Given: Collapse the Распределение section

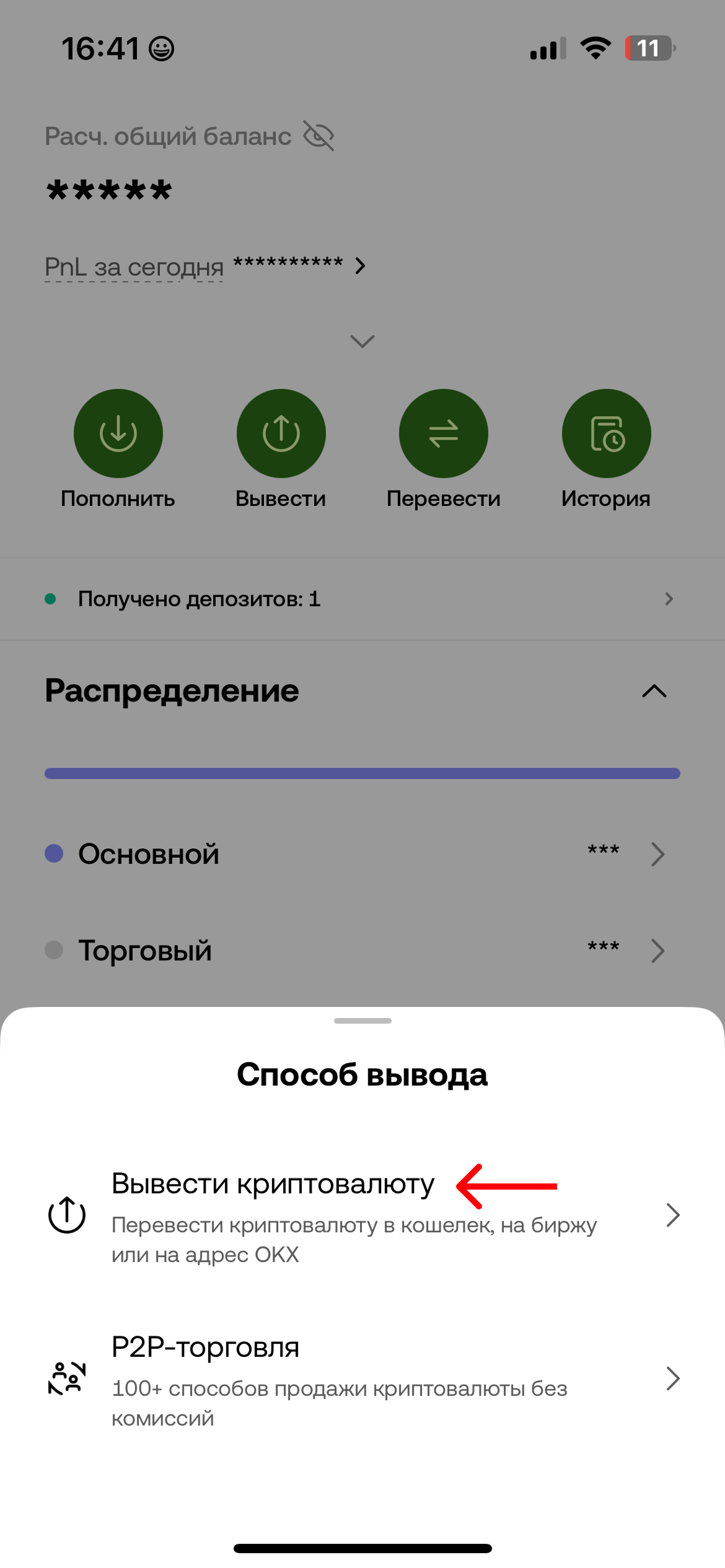Looking at the screenshot, I should 654,691.
